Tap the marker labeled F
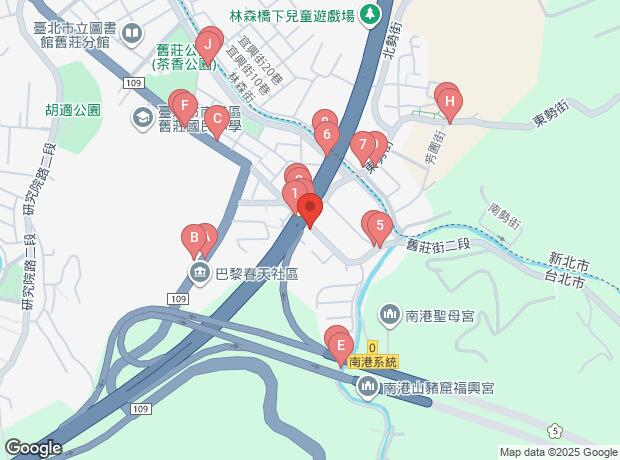This screenshot has width=620, height=460. [184, 105]
